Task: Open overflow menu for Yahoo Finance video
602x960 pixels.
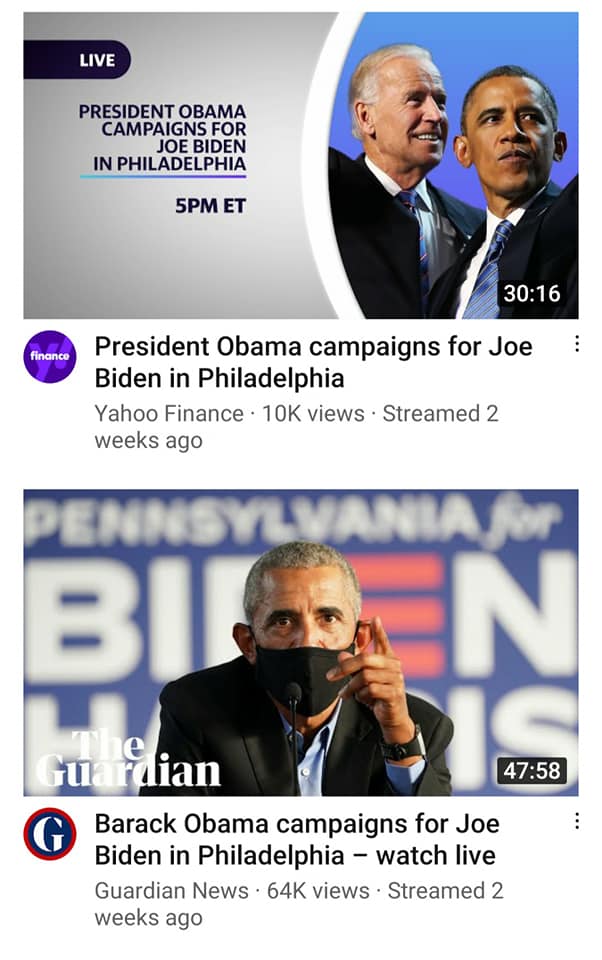Action: (576, 345)
